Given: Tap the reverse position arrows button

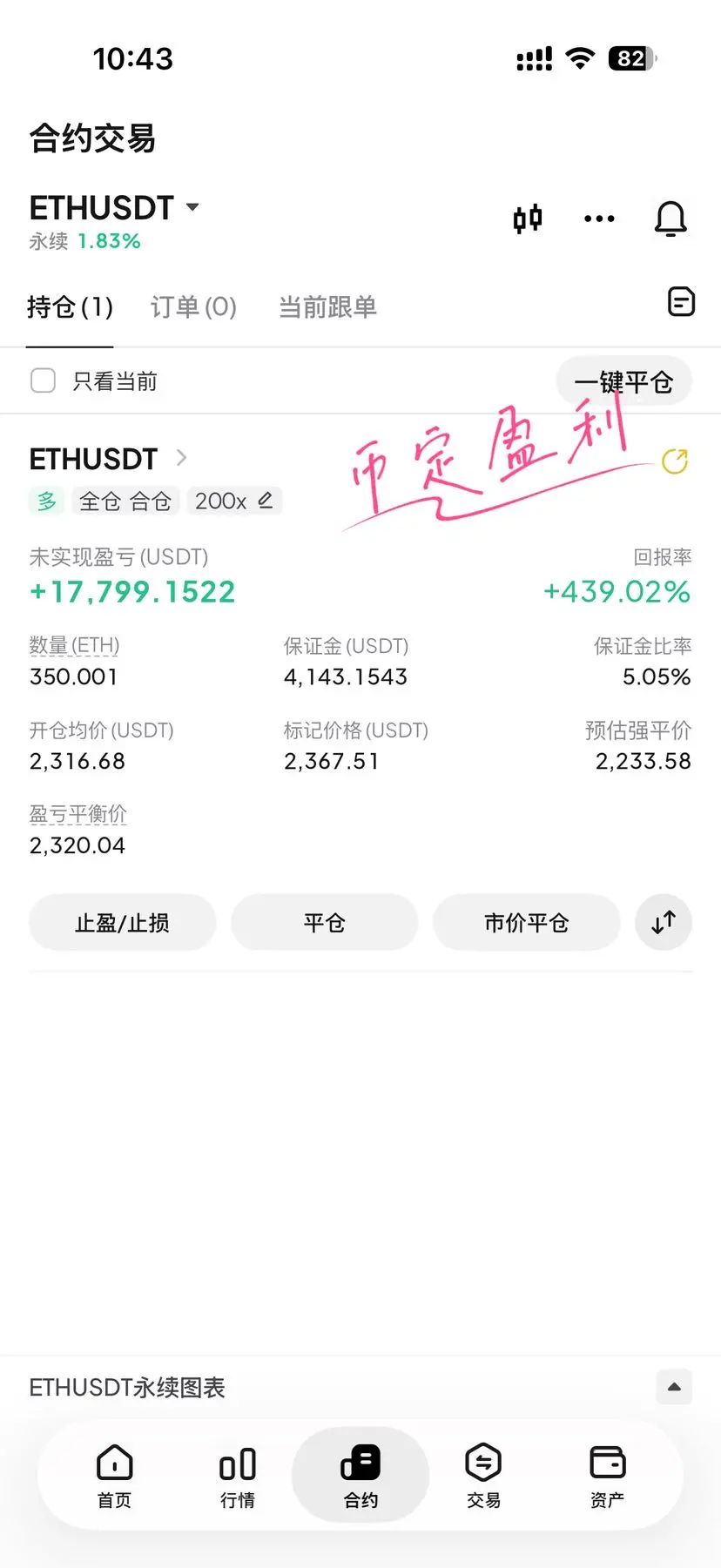Looking at the screenshot, I should pos(664,923).
